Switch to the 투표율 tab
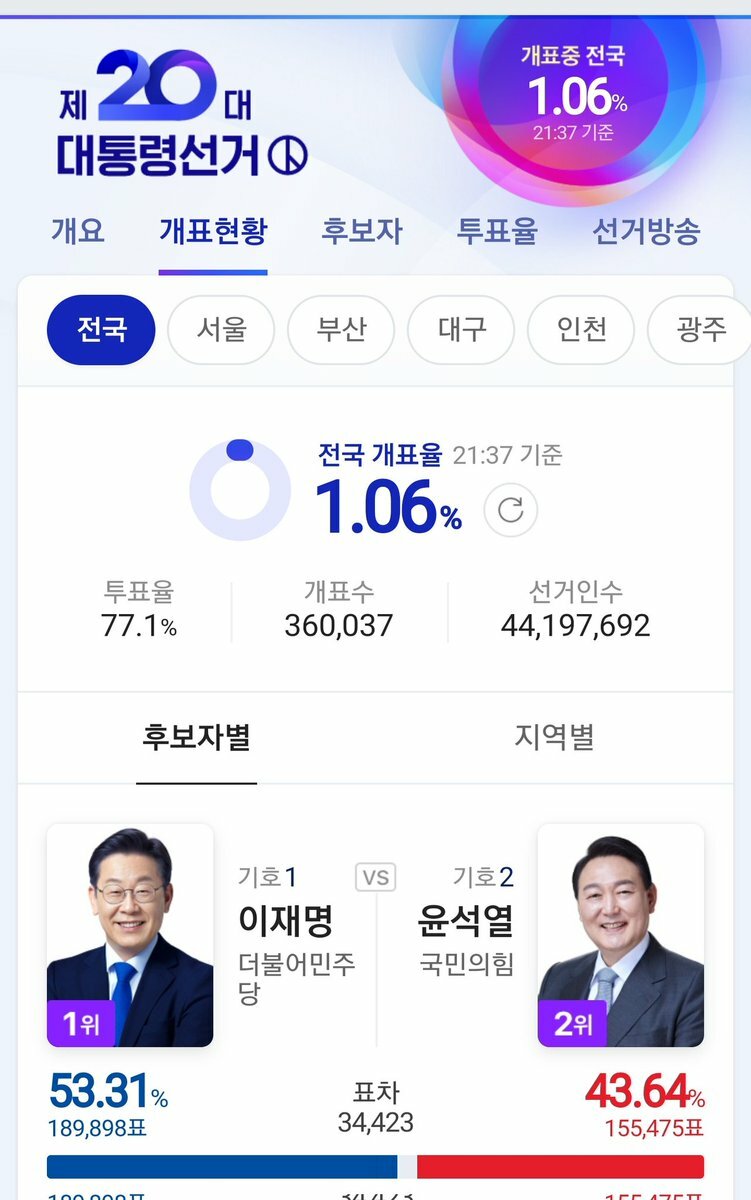751x1200 pixels. point(497,231)
